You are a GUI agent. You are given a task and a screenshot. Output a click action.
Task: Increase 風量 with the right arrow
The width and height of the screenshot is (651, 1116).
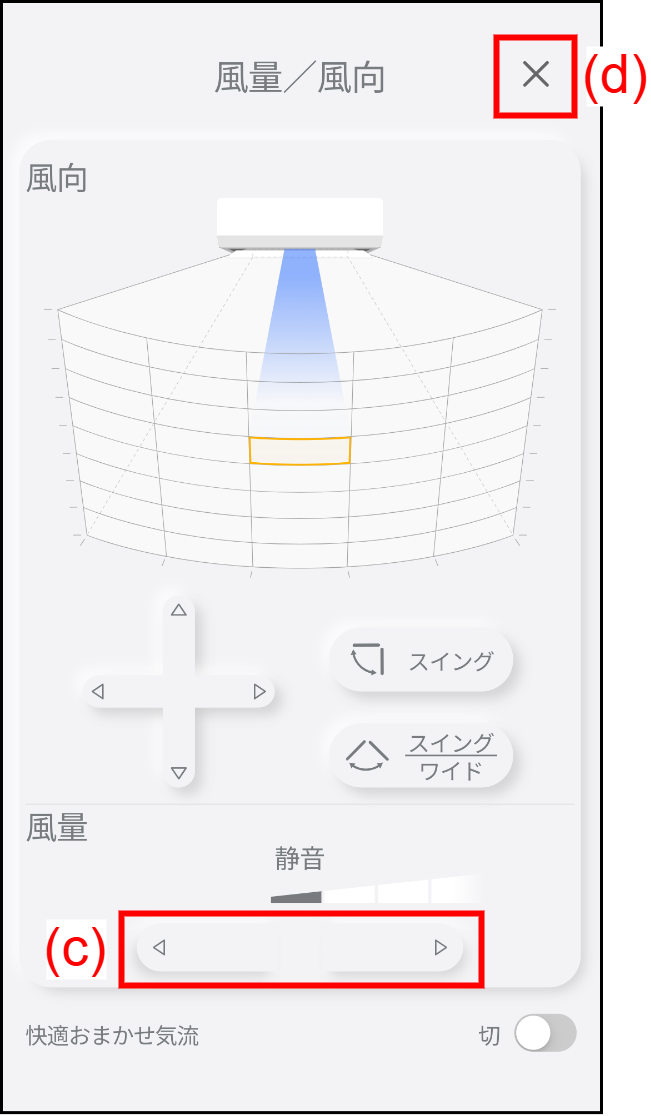click(441, 948)
